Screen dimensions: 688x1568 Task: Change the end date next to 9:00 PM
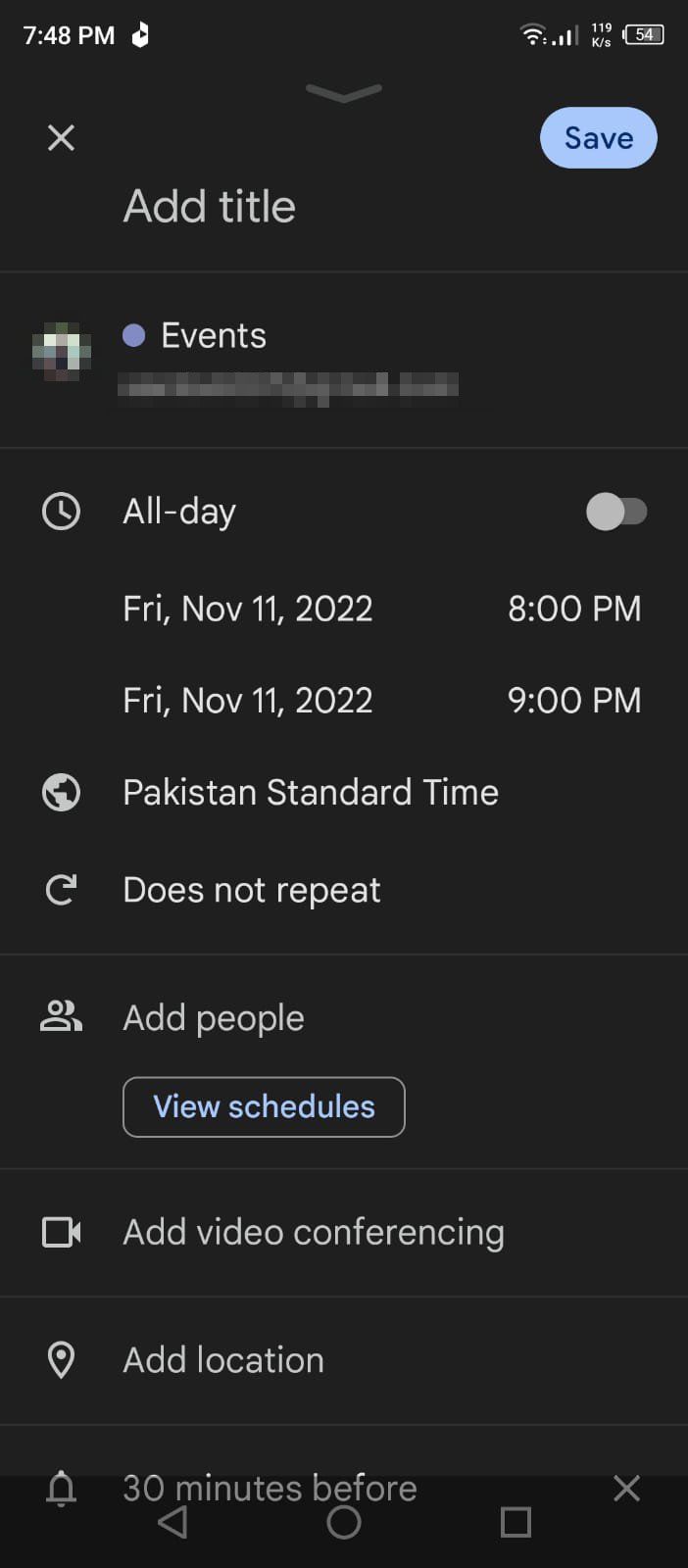point(247,701)
